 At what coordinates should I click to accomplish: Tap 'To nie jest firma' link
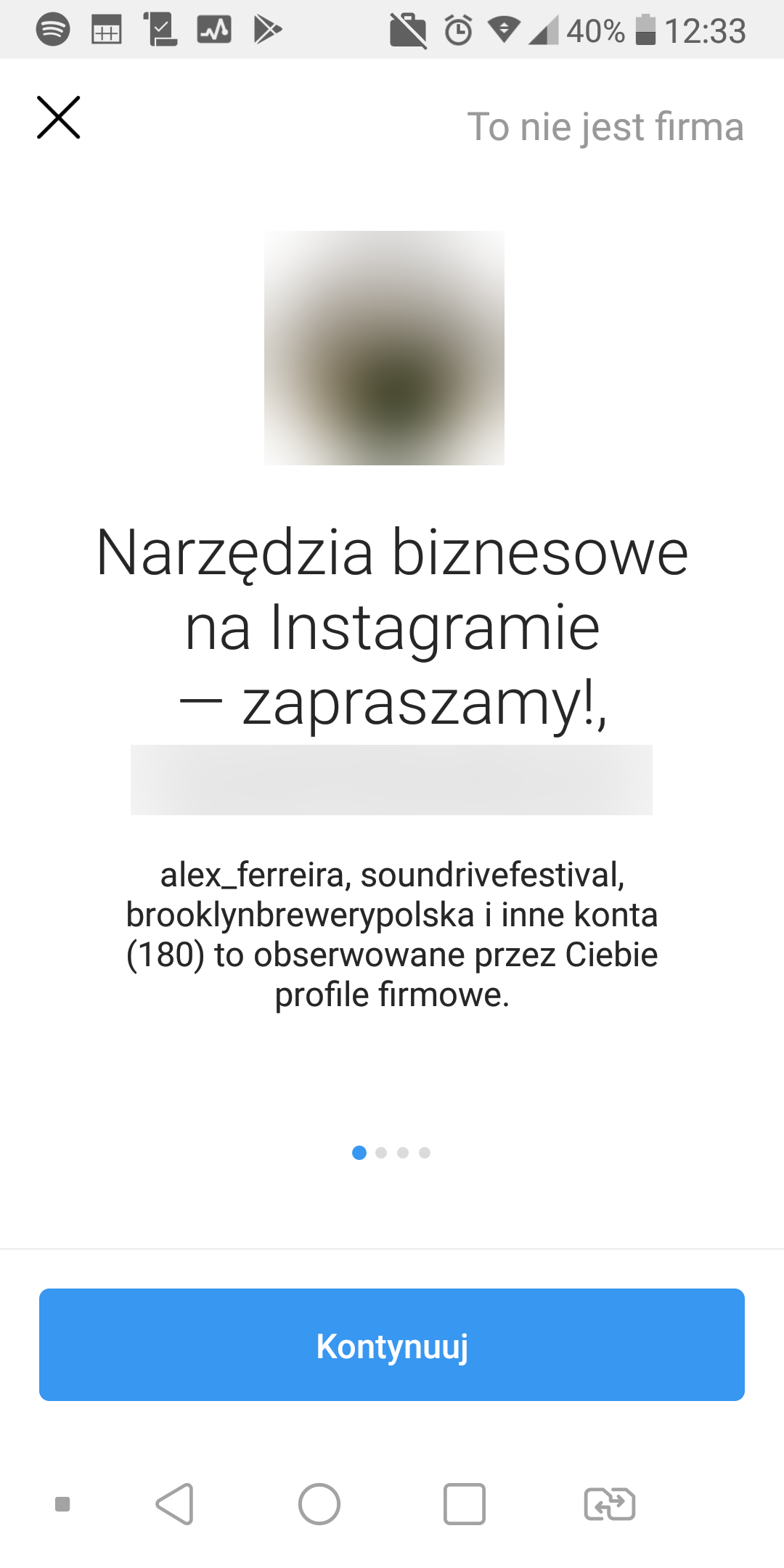(605, 127)
